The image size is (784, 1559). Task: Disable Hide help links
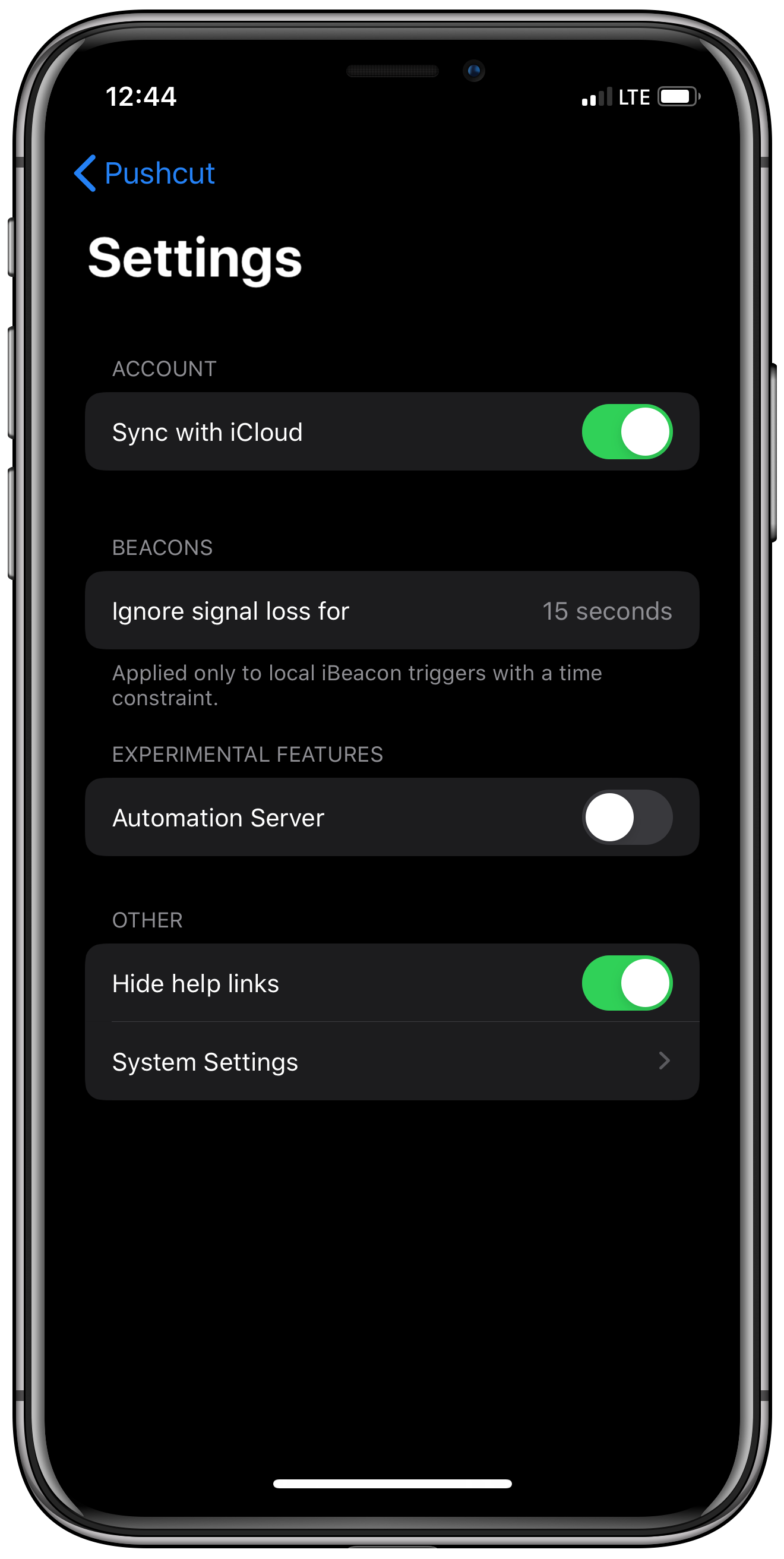point(626,983)
